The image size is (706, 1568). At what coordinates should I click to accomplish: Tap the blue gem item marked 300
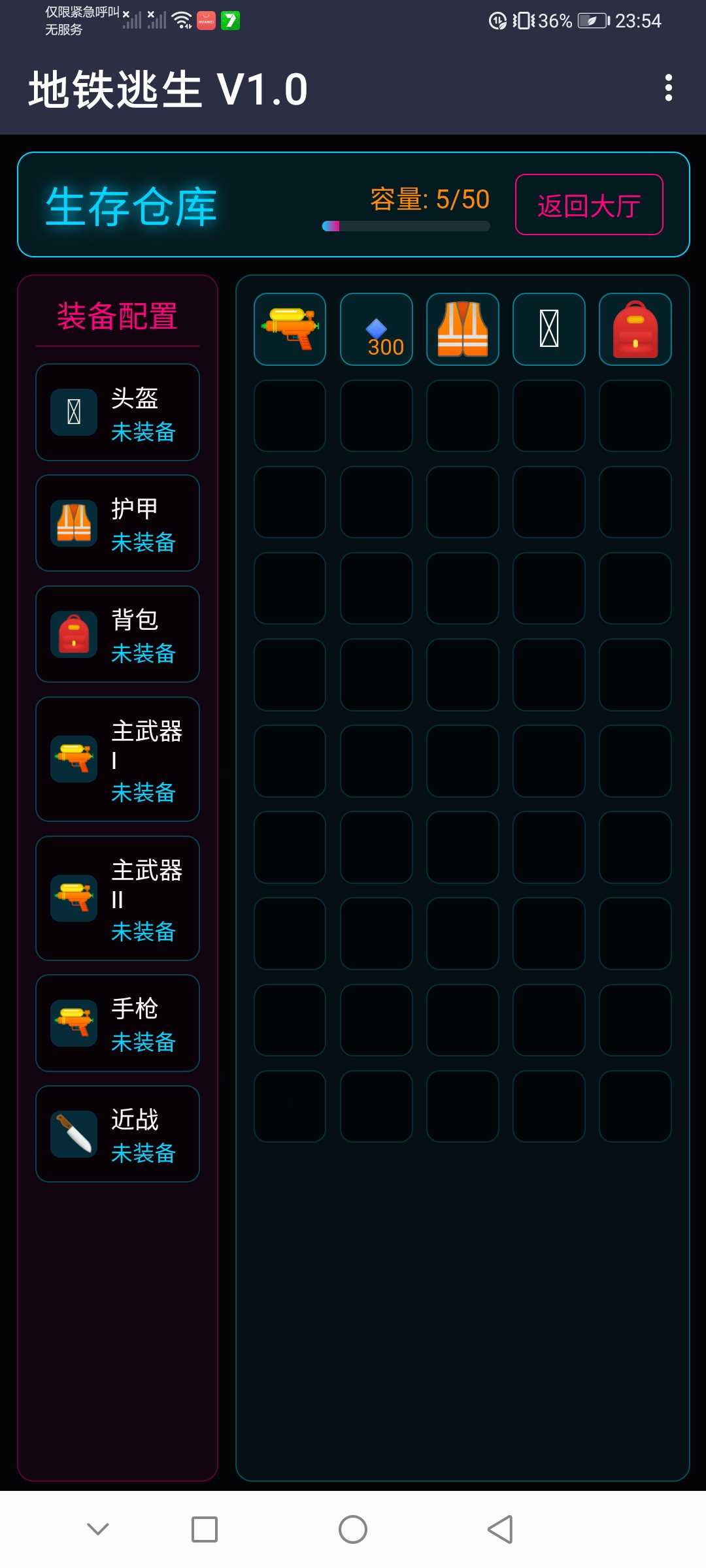377,329
